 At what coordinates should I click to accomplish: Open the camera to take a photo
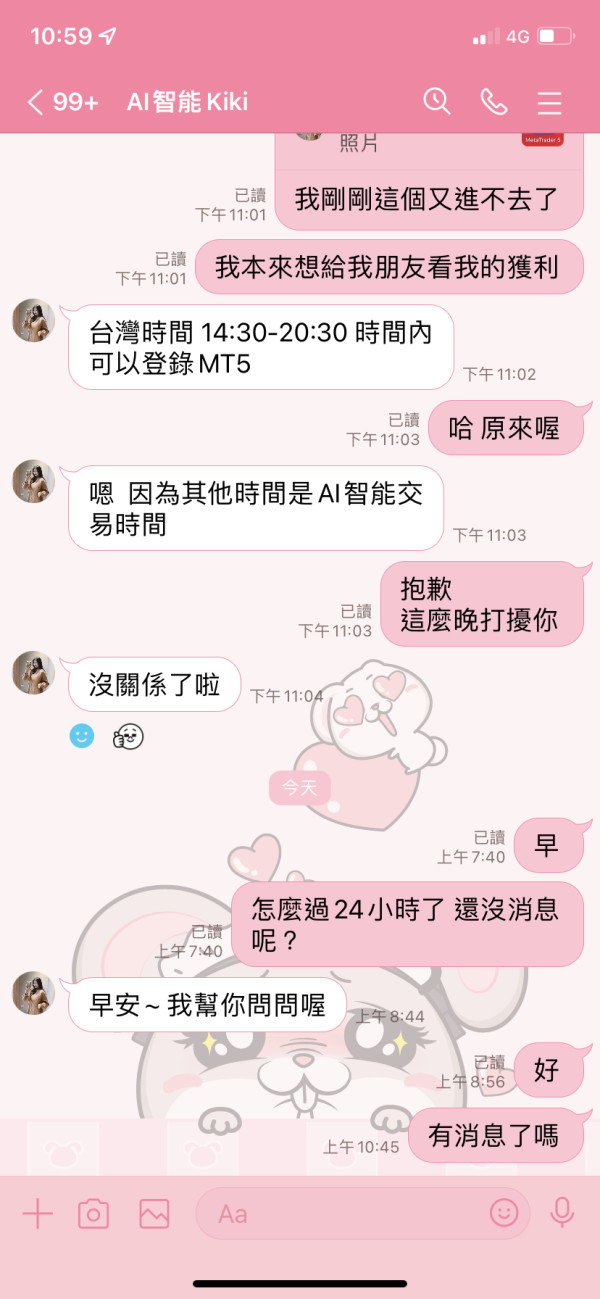(x=94, y=1214)
